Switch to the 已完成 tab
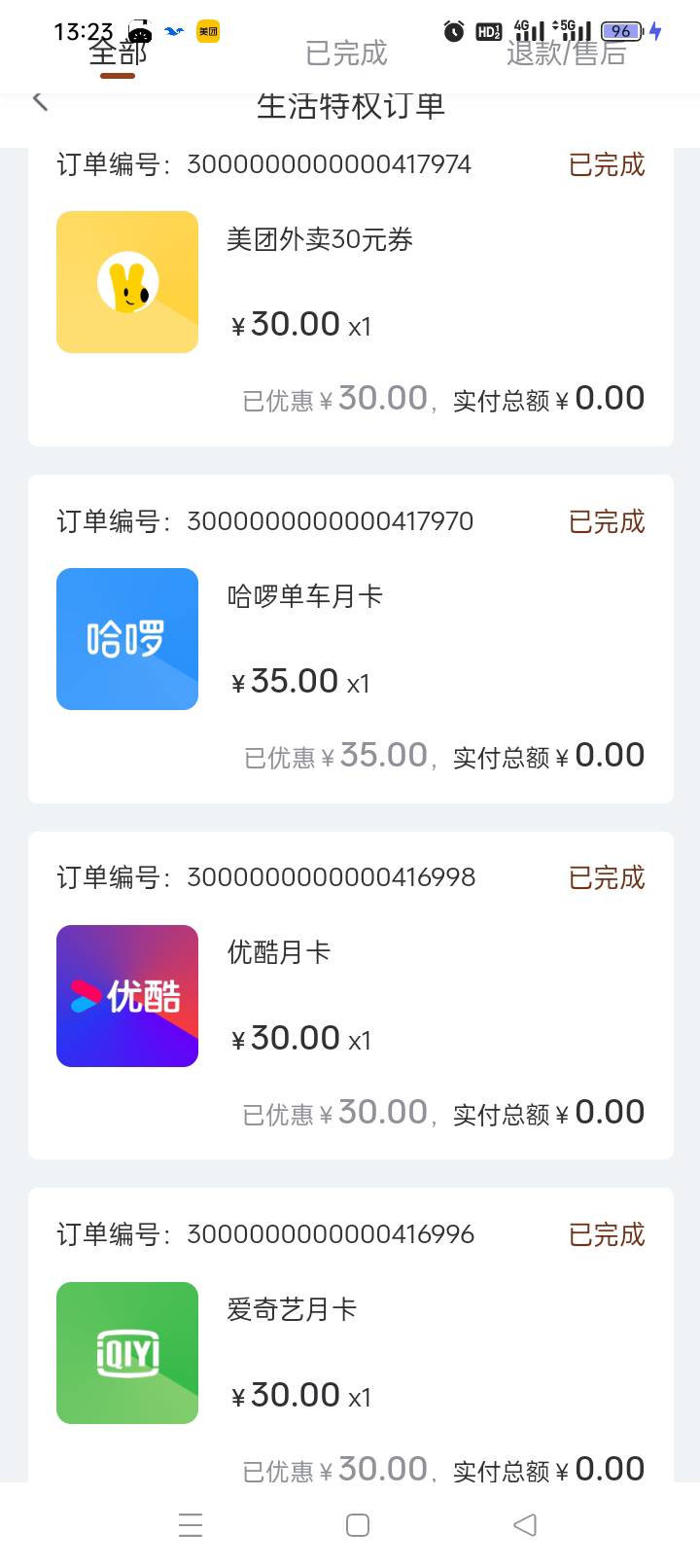 click(x=346, y=53)
